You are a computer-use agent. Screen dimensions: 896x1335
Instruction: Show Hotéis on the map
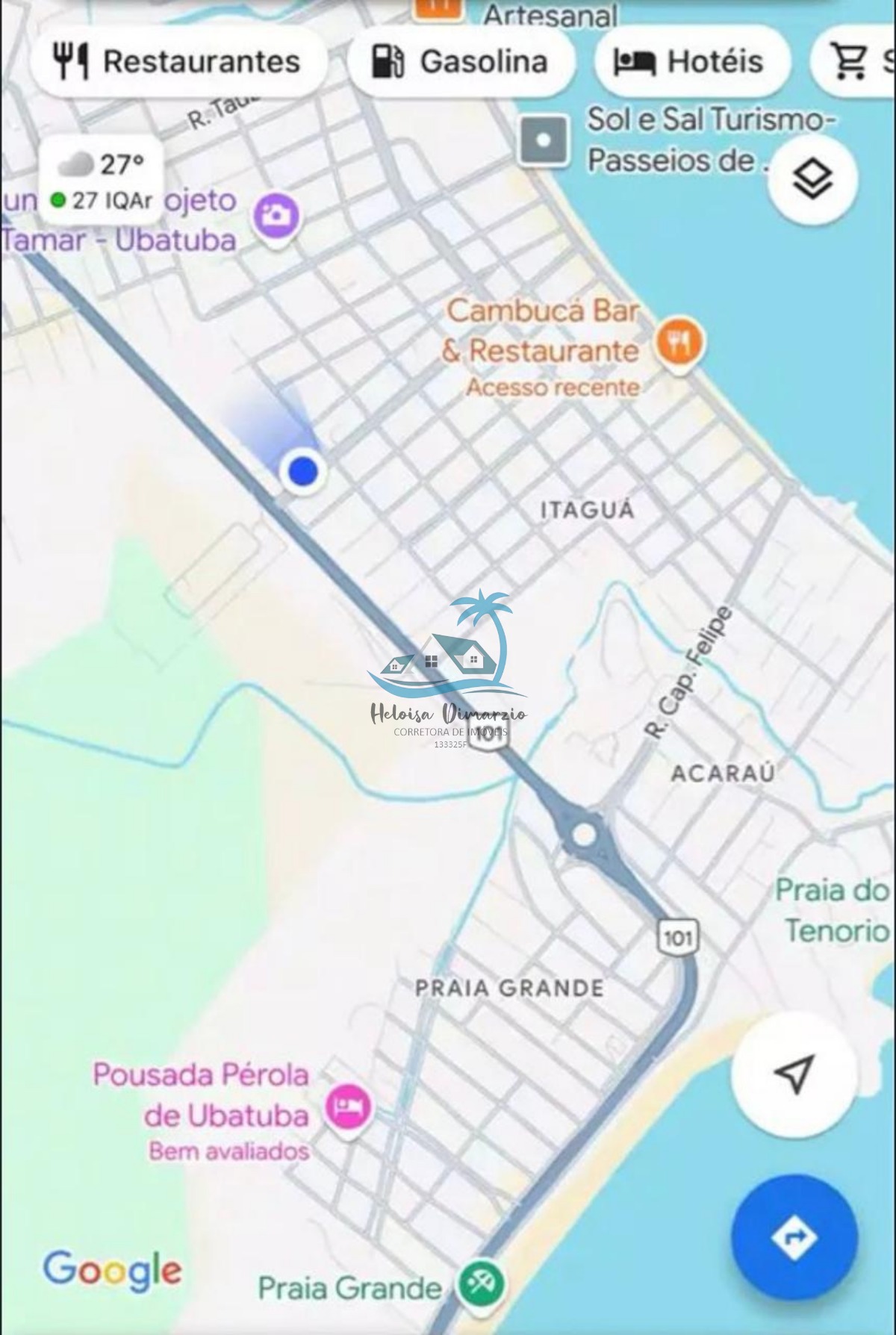pyautogui.click(x=691, y=61)
